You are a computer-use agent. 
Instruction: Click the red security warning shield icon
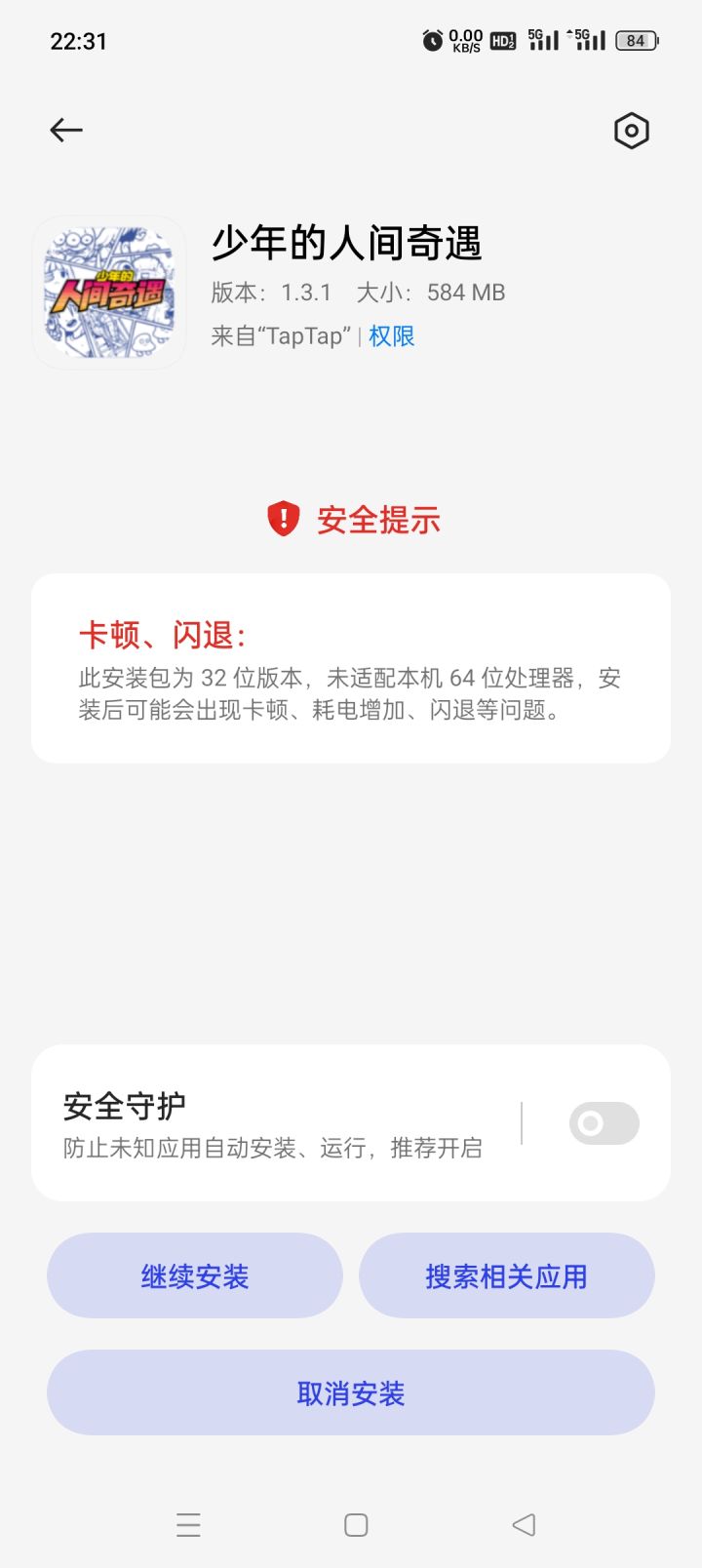pos(282,518)
